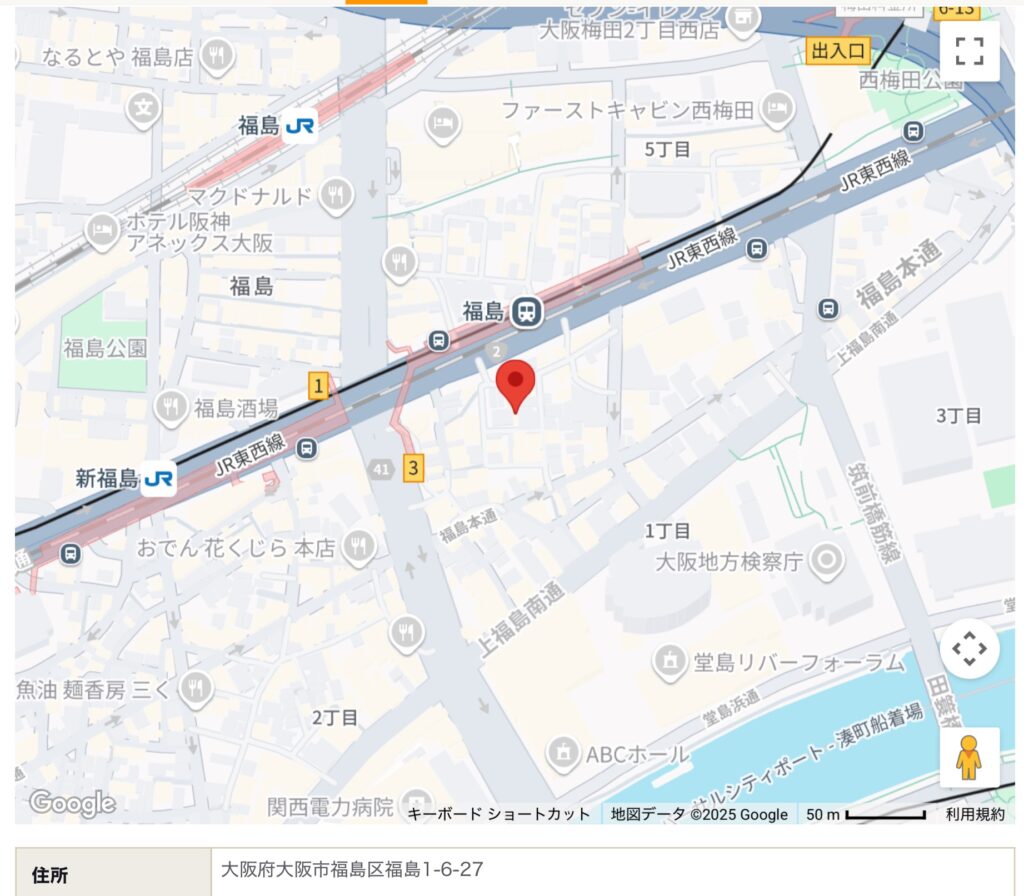This screenshot has height=896, width=1024.
Task: Open 大阪地方検察庁 place marker
Action: [827, 561]
